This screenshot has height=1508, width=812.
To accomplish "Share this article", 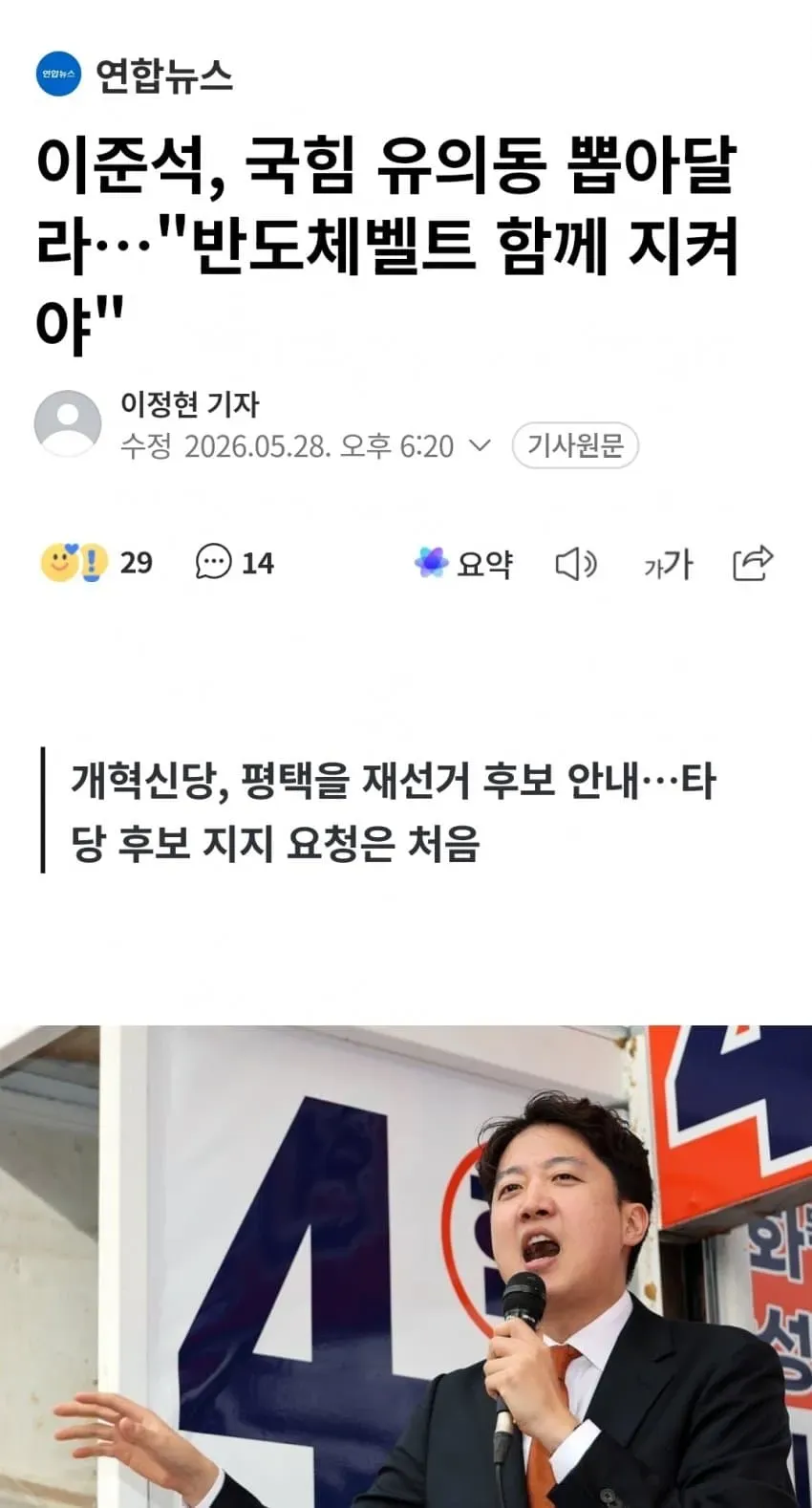I will click(x=752, y=563).
